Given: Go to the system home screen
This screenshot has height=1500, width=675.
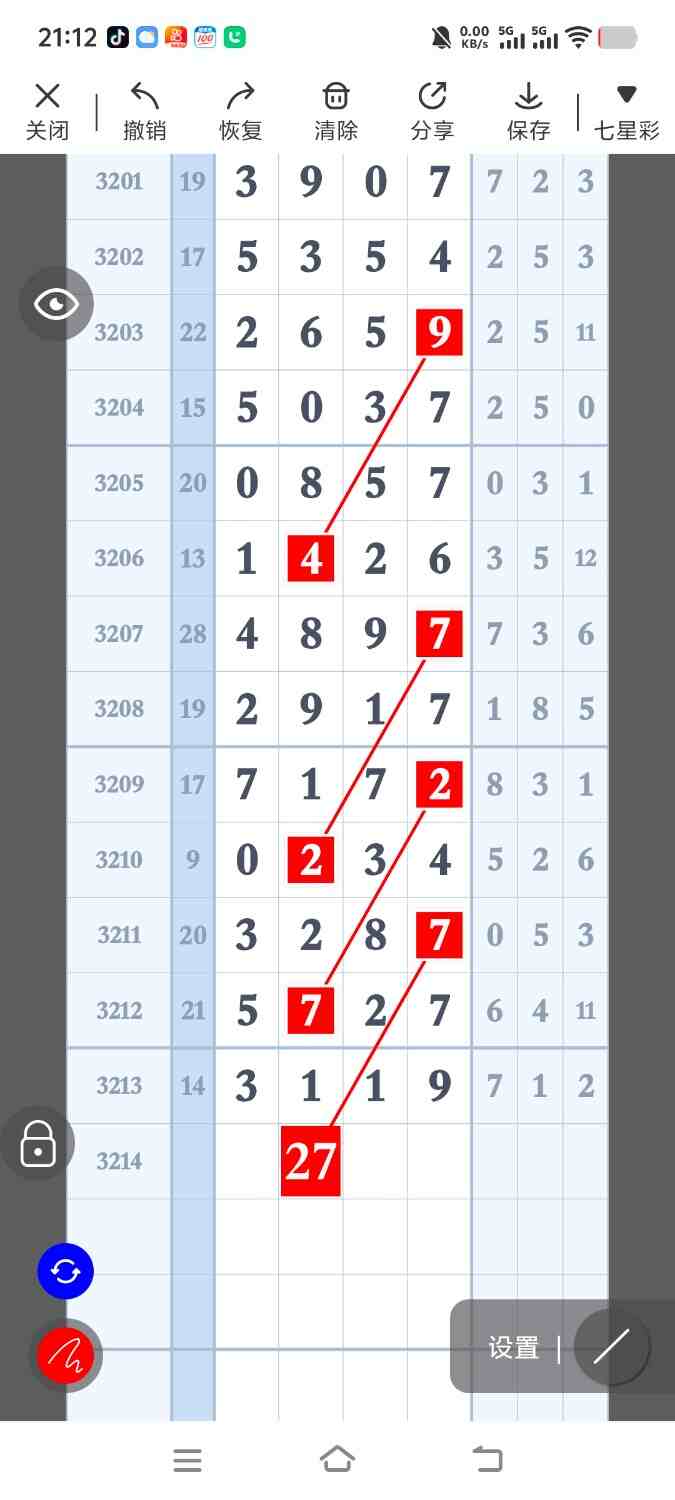Looking at the screenshot, I should pos(337,1460).
